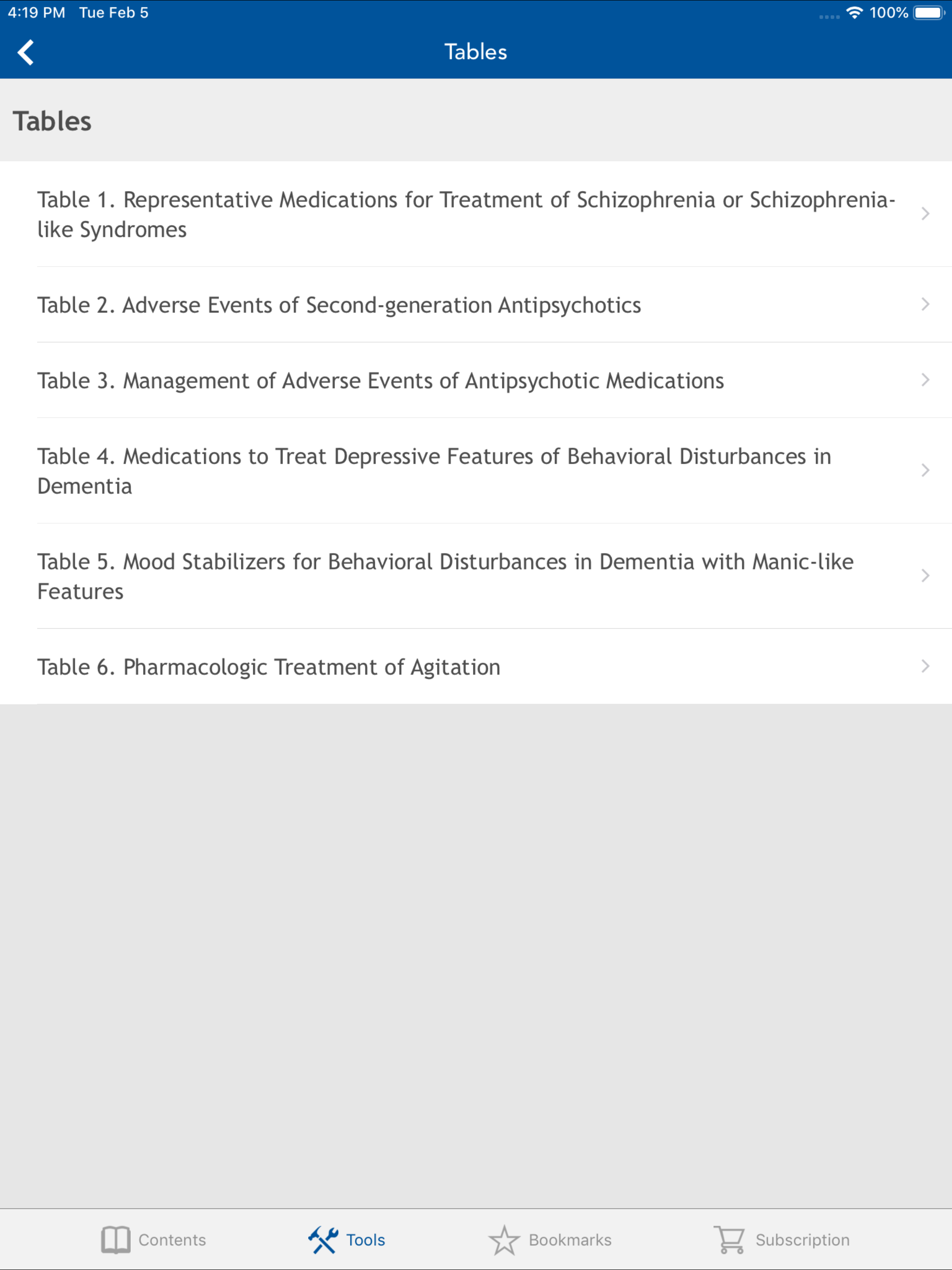Go back using the top-left arrow

pos(26,52)
